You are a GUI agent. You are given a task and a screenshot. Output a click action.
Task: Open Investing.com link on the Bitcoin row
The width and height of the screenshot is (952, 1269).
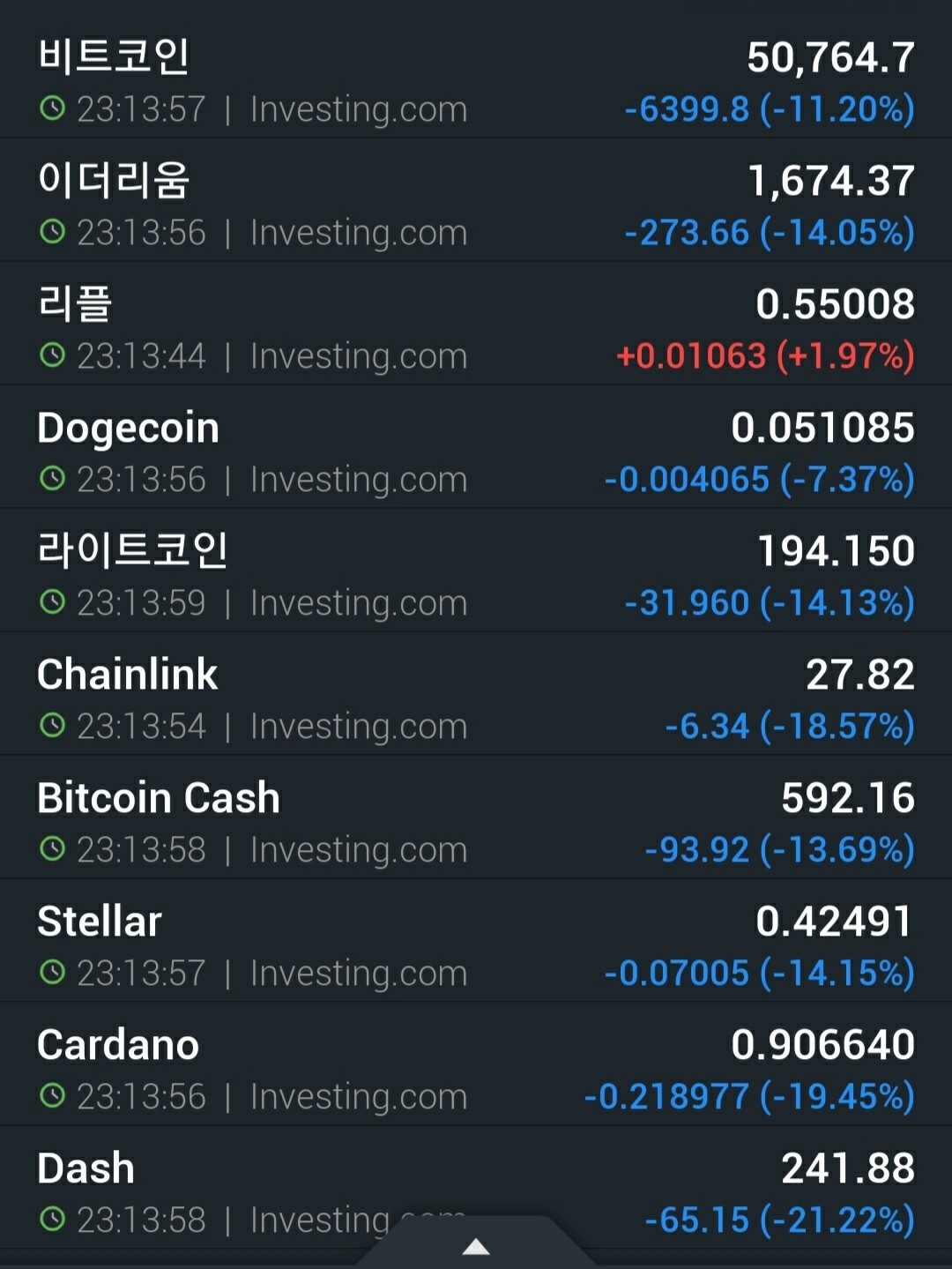[x=358, y=108]
